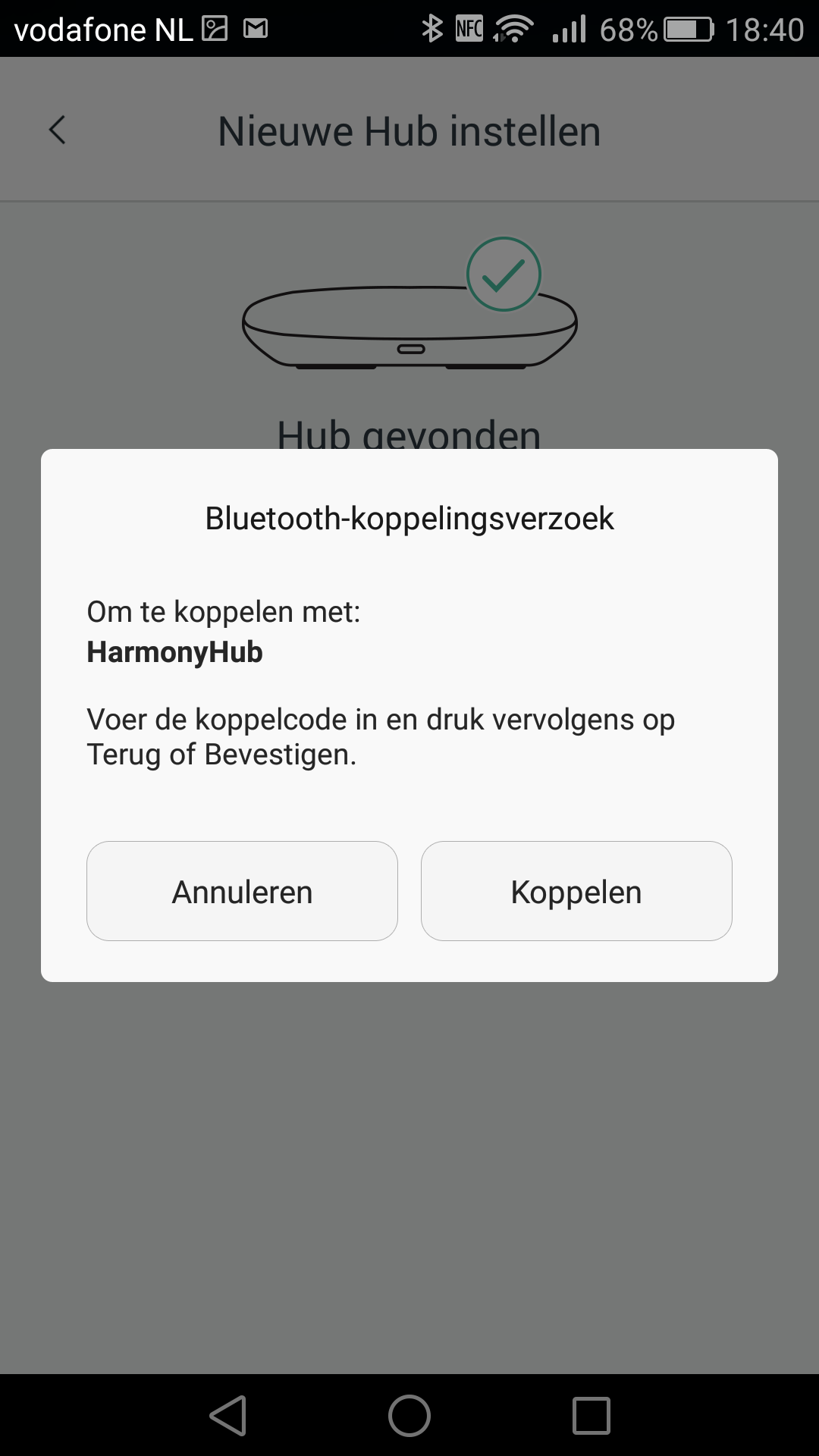This screenshot has height=1456, width=819.
Task: Go to the home screen
Action: (409, 1415)
